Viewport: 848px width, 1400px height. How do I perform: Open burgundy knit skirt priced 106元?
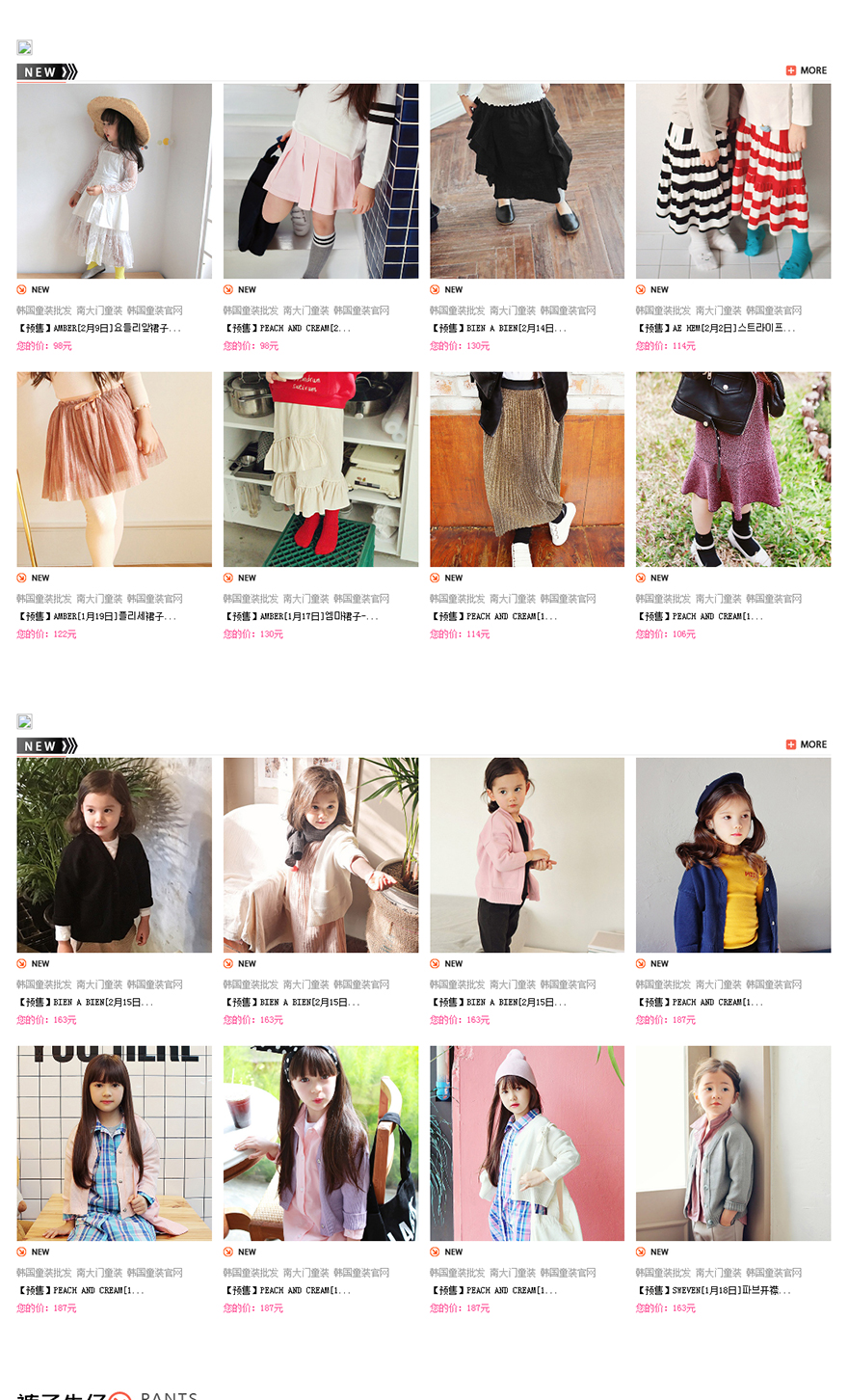[x=733, y=470]
